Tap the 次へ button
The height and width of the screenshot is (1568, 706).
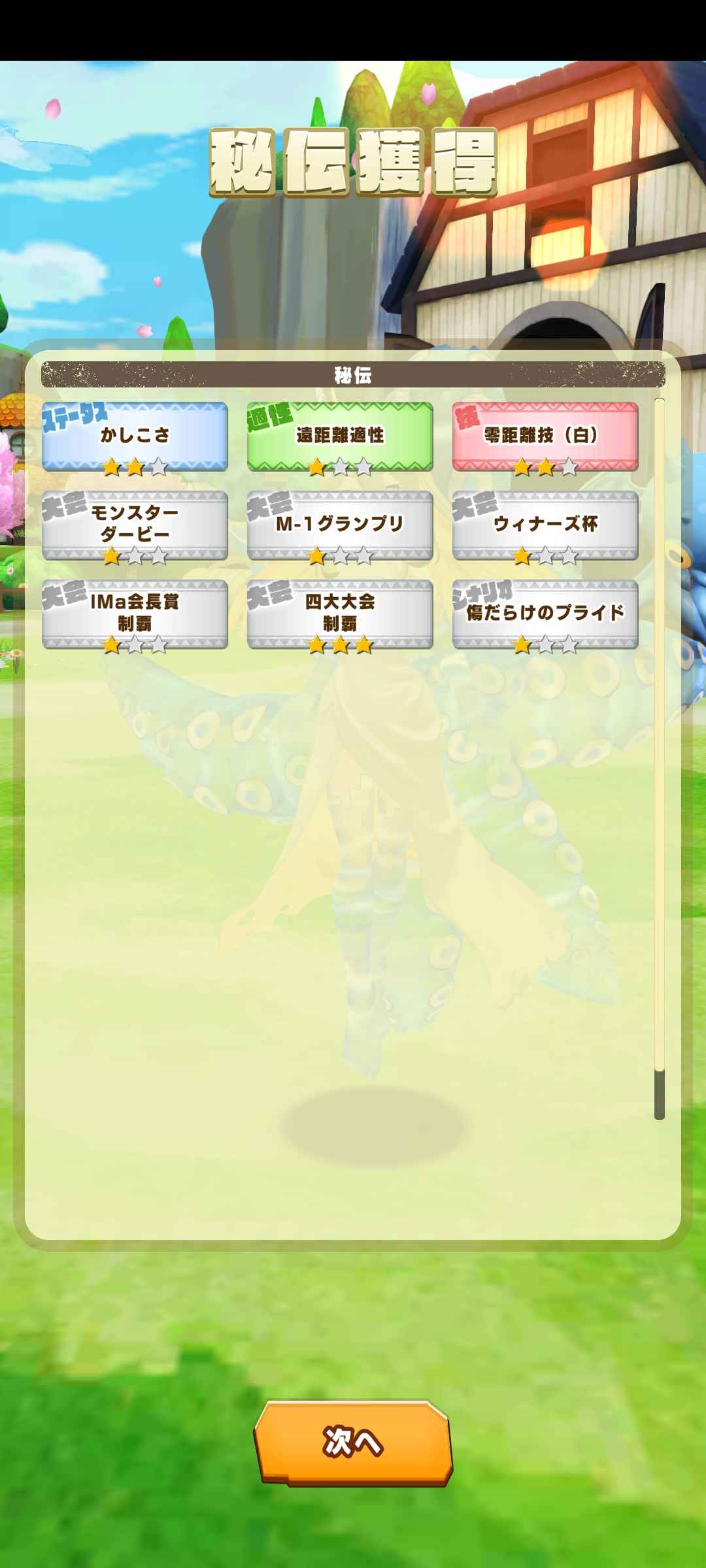(353, 1443)
